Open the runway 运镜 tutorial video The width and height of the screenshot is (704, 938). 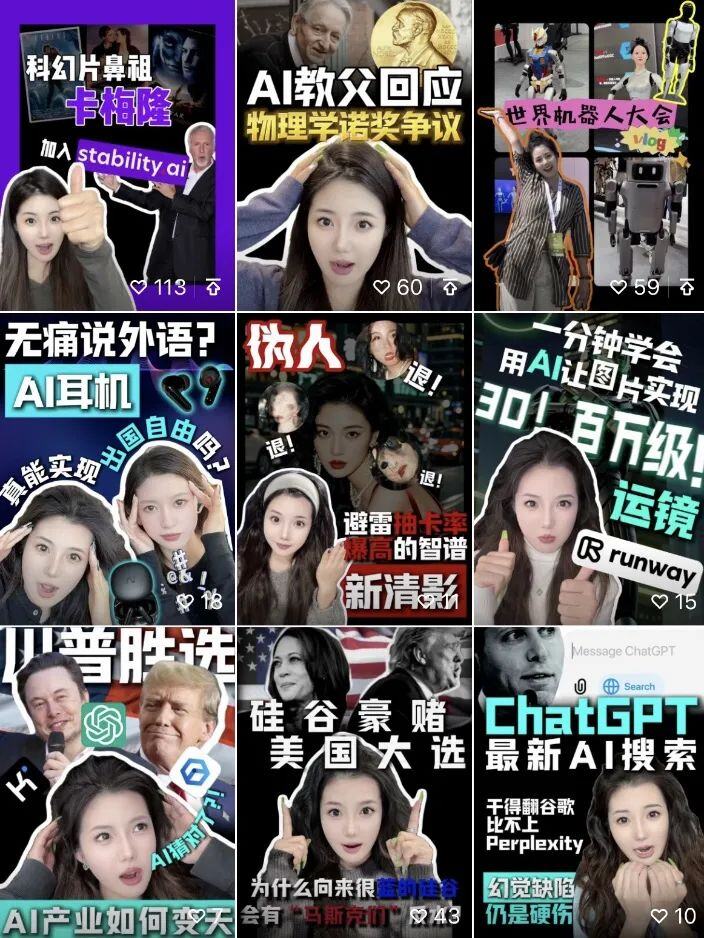(588, 468)
